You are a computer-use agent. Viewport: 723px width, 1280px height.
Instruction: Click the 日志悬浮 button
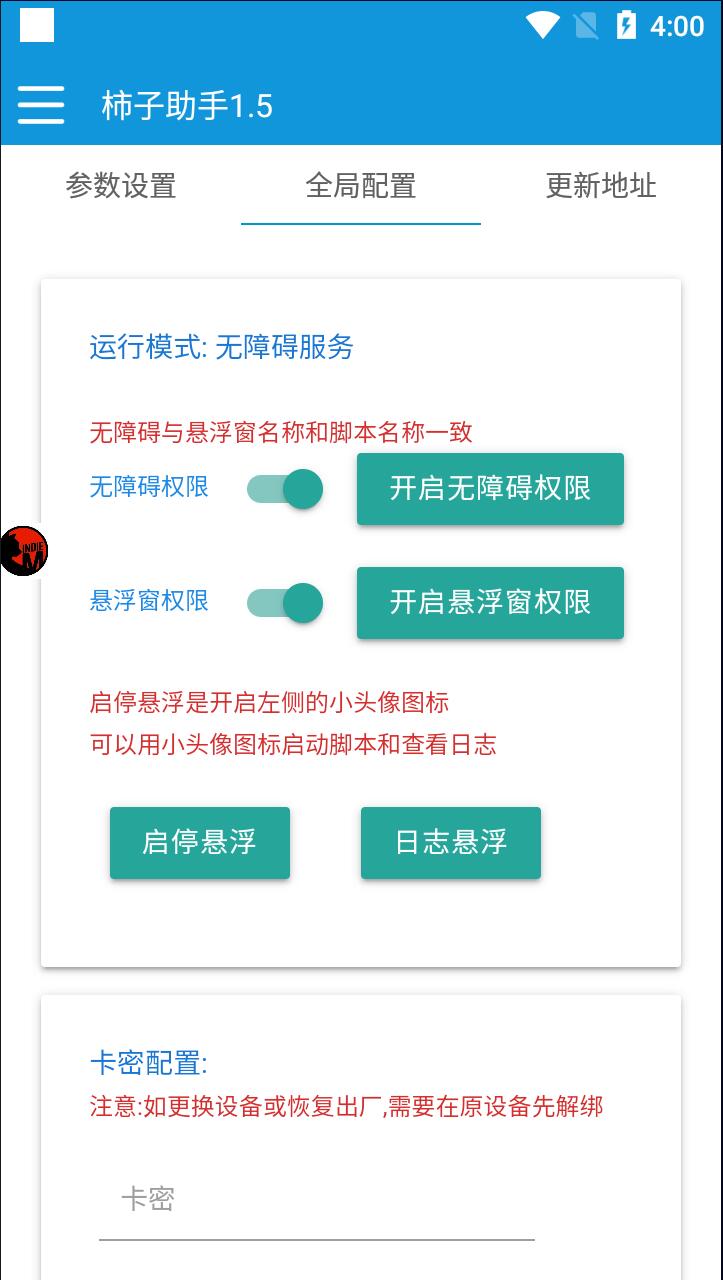[x=450, y=843]
